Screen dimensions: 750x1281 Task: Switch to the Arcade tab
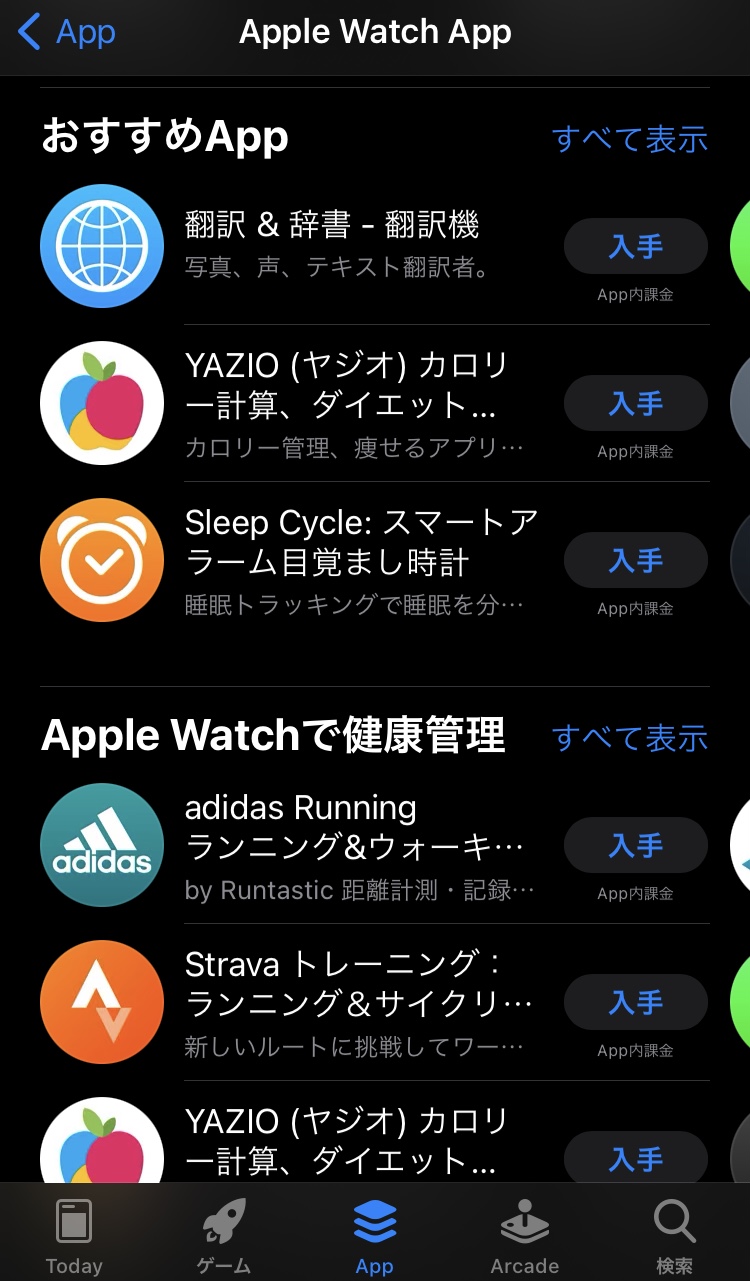[525, 1235]
